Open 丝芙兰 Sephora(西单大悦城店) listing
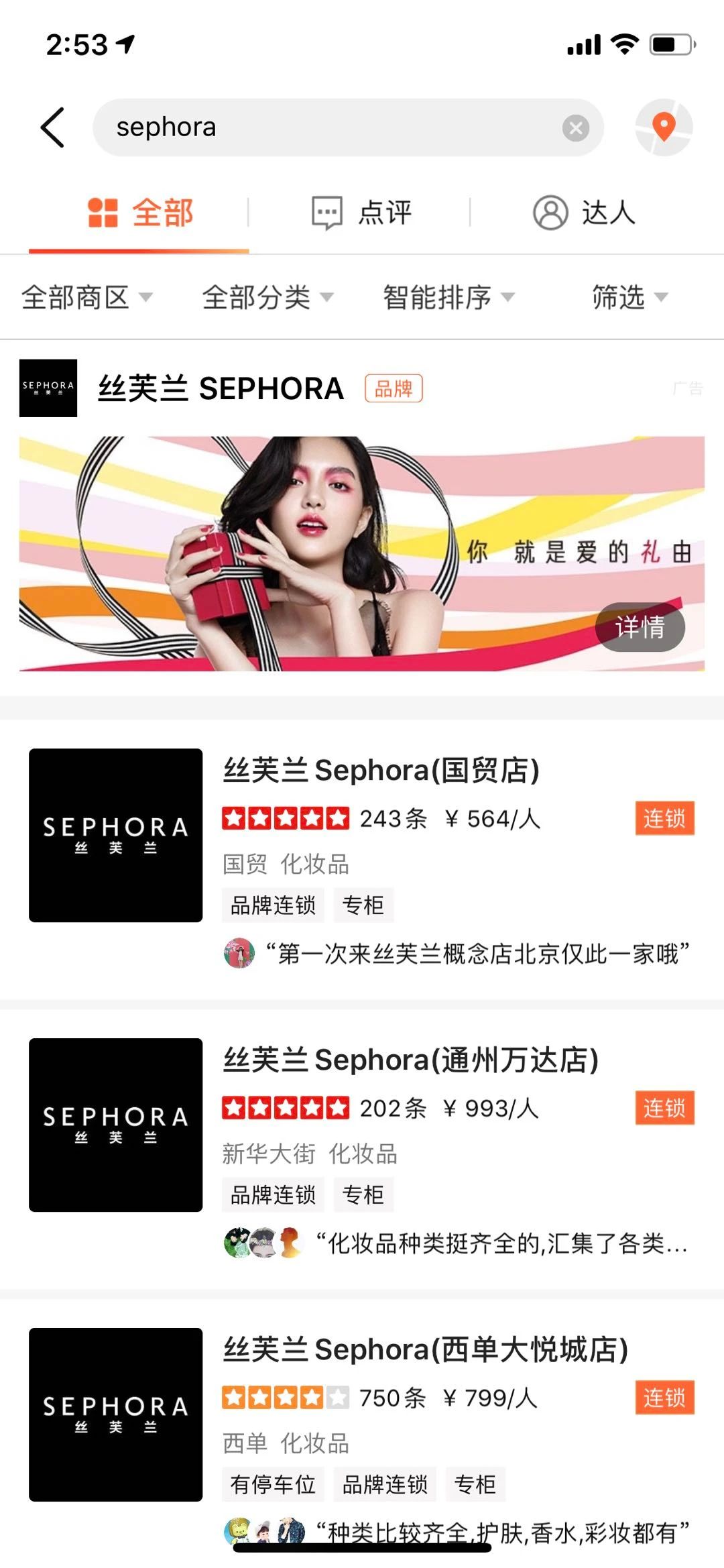The width and height of the screenshot is (724, 1568). (x=425, y=1350)
